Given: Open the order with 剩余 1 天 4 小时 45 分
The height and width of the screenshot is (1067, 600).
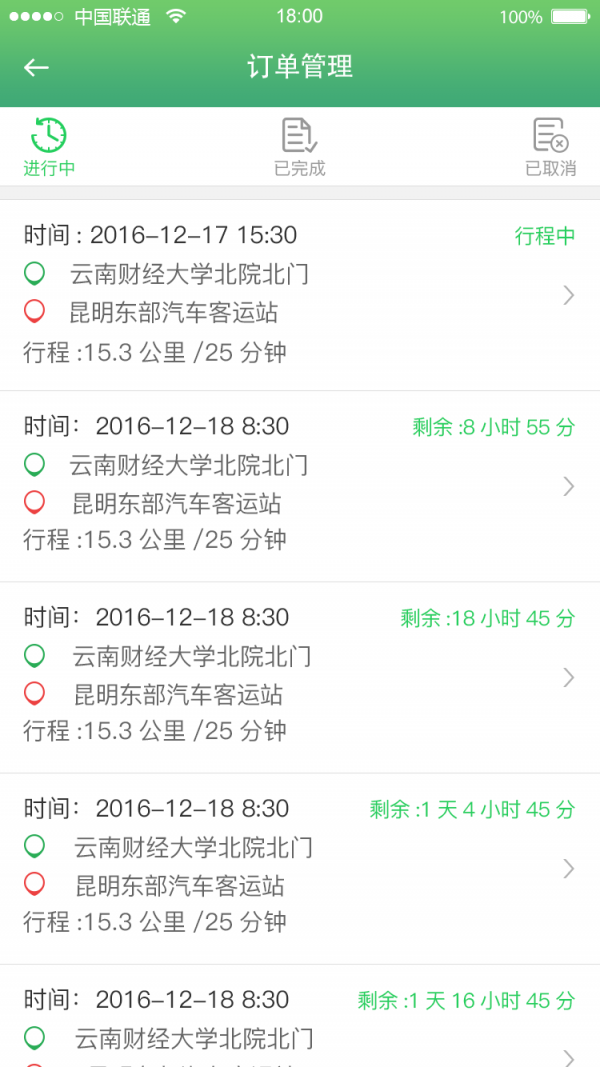Looking at the screenshot, I should [x=300, y=868].
